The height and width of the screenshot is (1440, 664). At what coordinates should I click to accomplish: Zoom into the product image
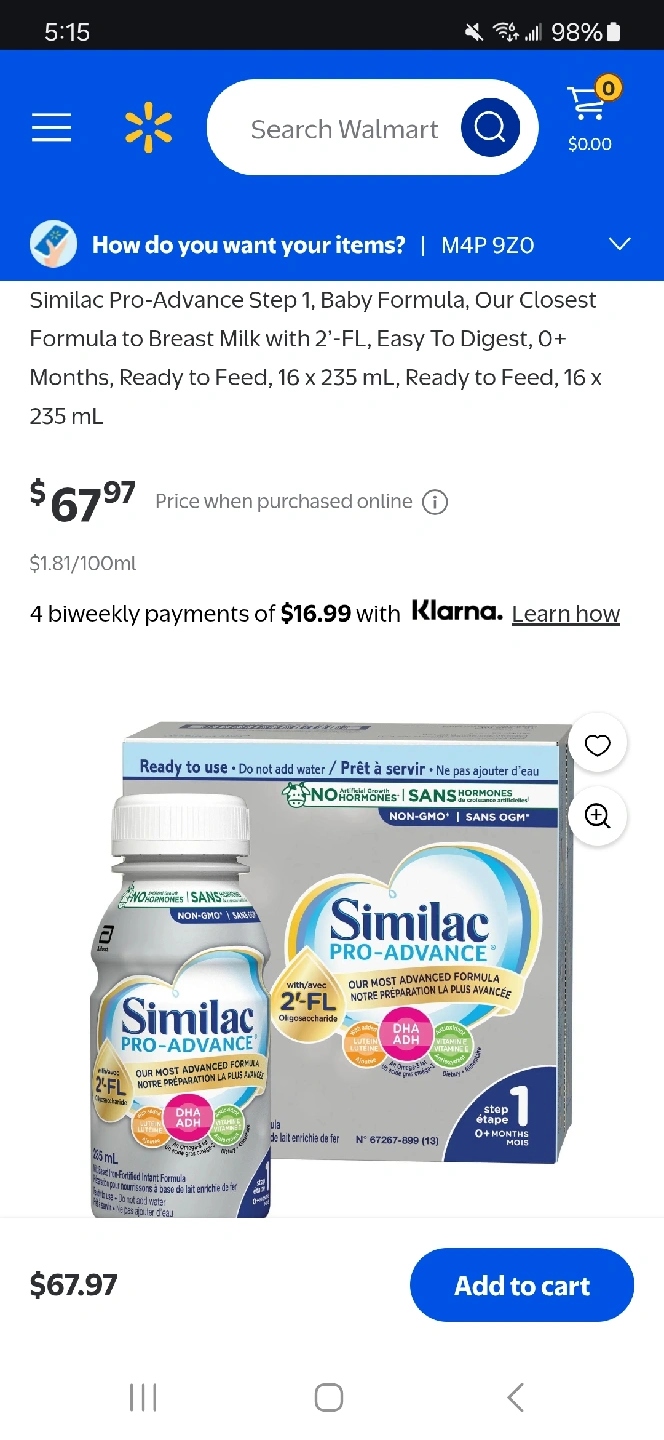tap(597, 816)
